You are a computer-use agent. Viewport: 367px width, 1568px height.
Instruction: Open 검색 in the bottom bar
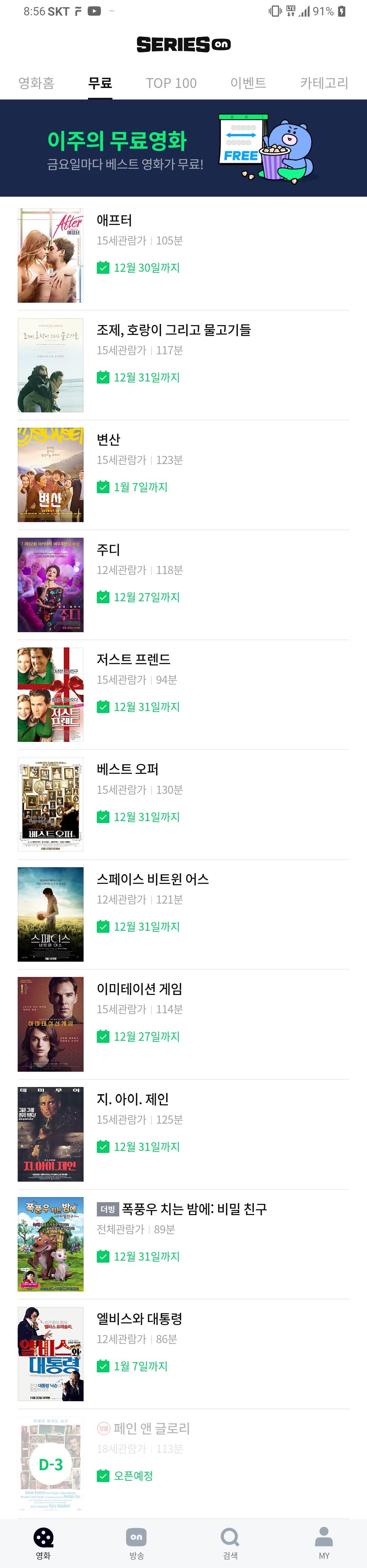point(230,1543)
